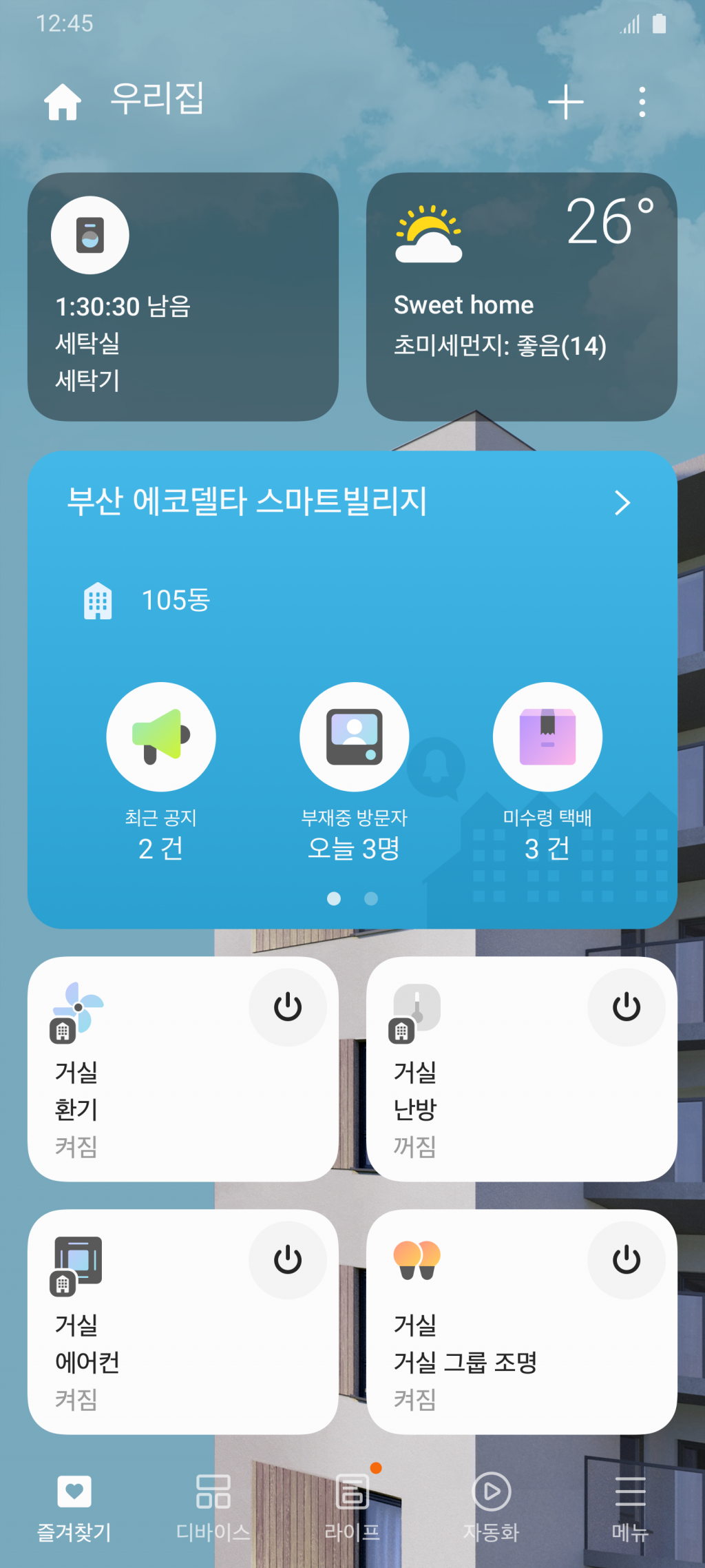
Task: Toggle power on the 거실 에어컨 card
Action: pyautogui.click(x=288, y=1259)
